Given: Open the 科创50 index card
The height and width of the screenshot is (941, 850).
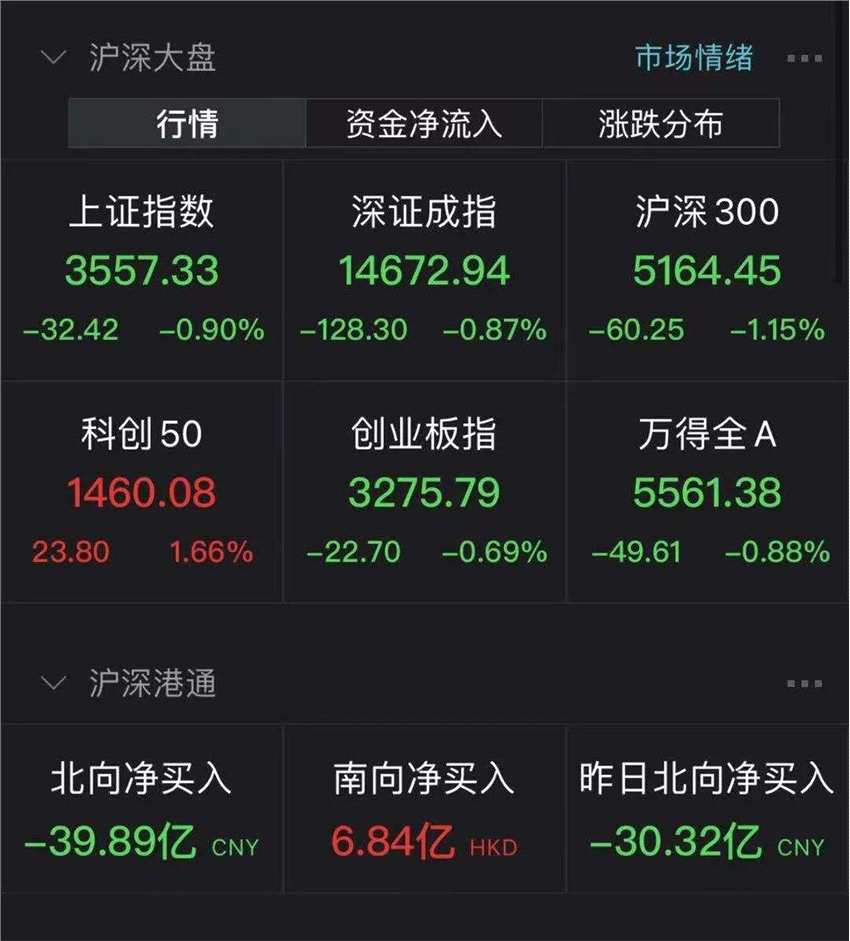Looking at the screenshot, I should tap(141, 492).
